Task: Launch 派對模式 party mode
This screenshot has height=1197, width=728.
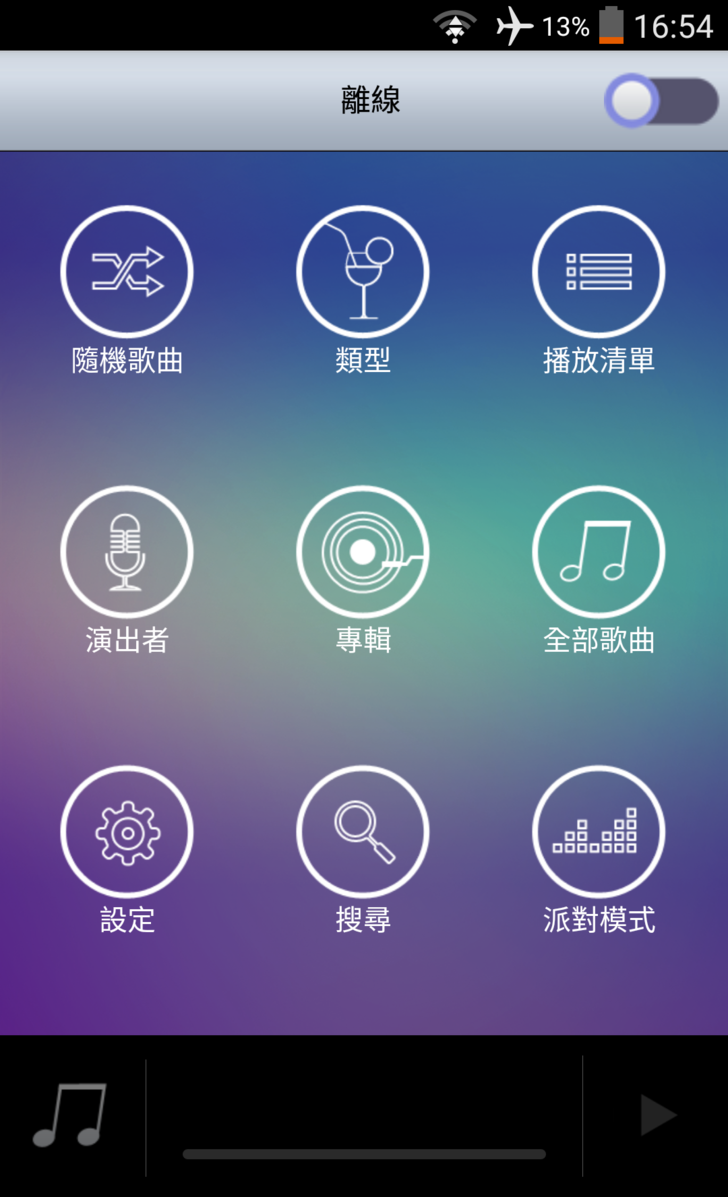Action: pyautogui.click(x=598, y=832)
